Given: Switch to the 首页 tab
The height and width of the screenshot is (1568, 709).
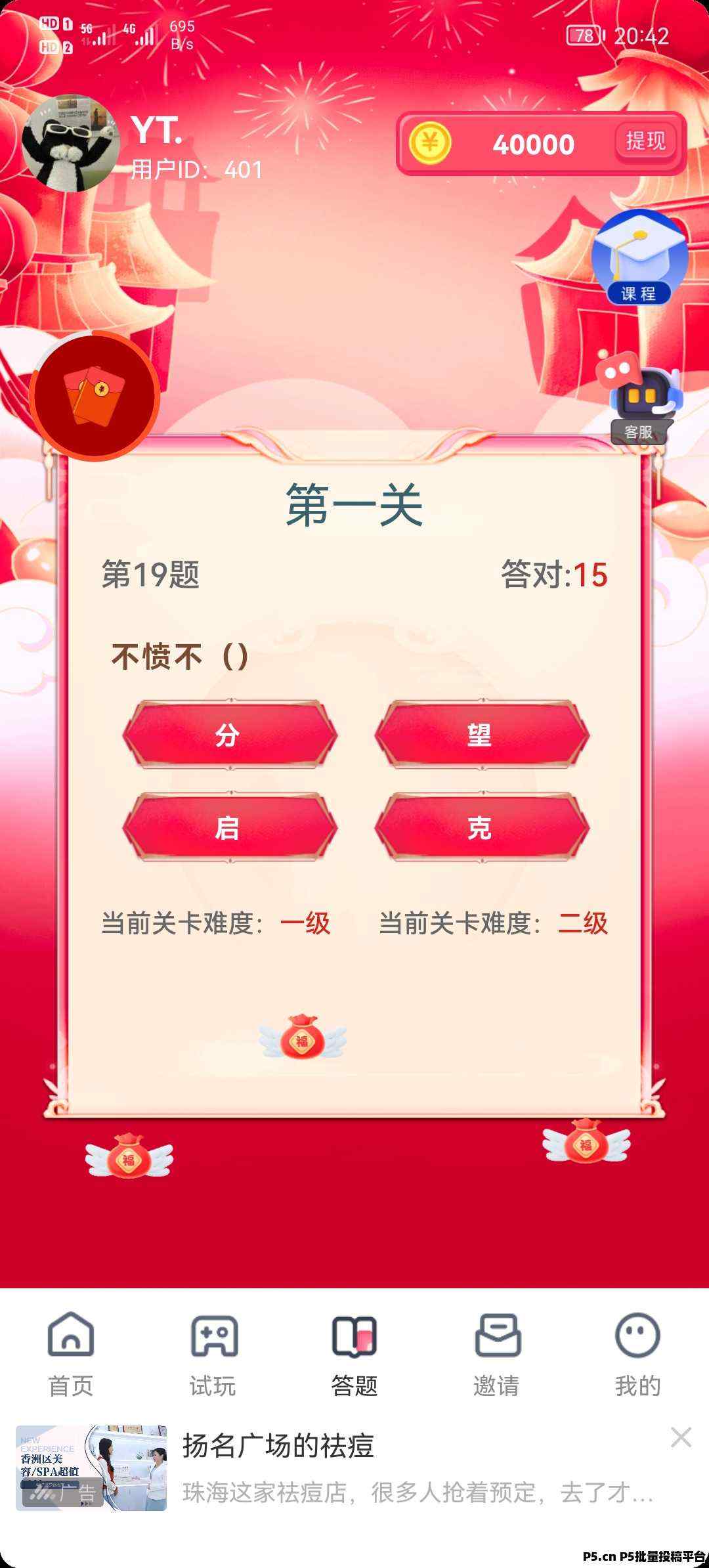Looking at the screenshot, I should 71,1354.
